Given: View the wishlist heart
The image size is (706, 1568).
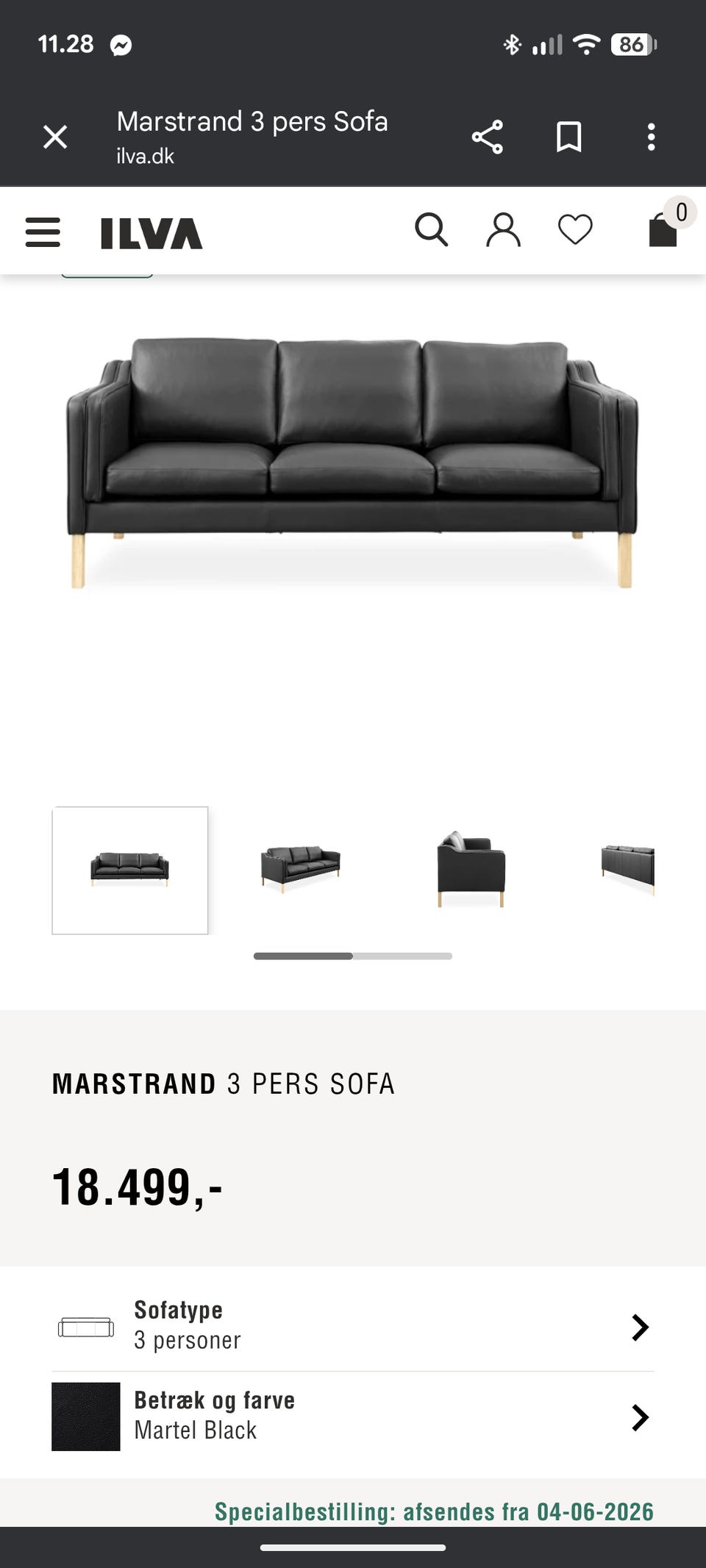Looking at the screenshot, I should tap(575, 230).
